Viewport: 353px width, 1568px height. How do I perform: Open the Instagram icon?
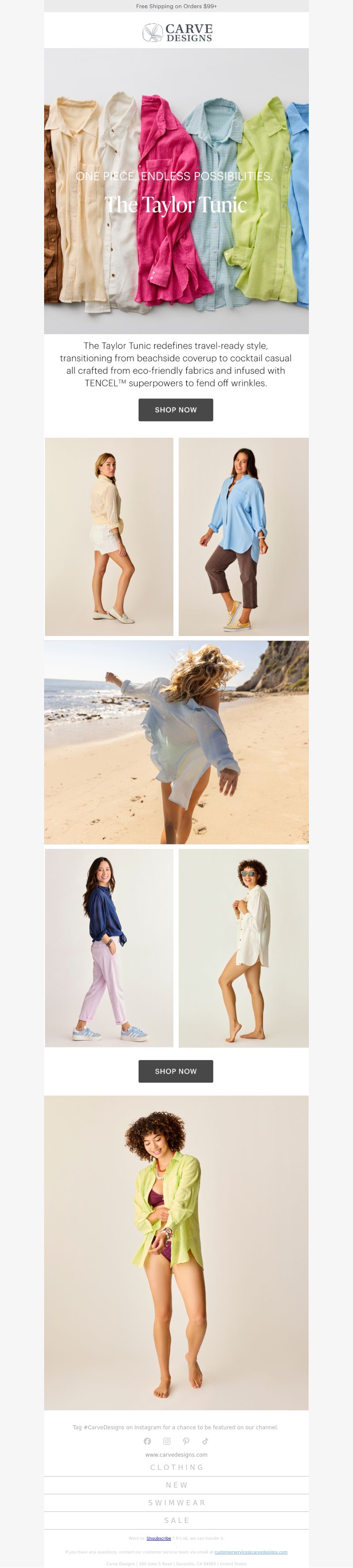[x=166, y=1441]
